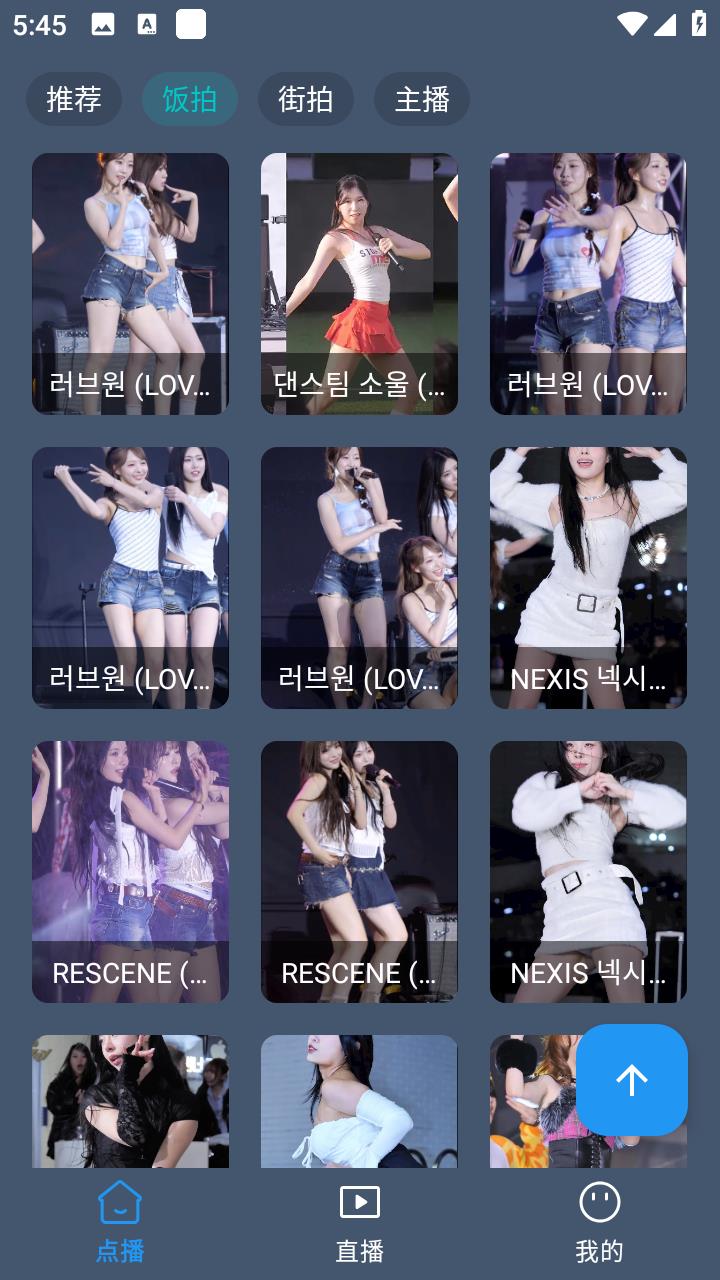Viewport: 720px width, 1280px height.
Task: Show the 主播 category
Action: (421, 99)
